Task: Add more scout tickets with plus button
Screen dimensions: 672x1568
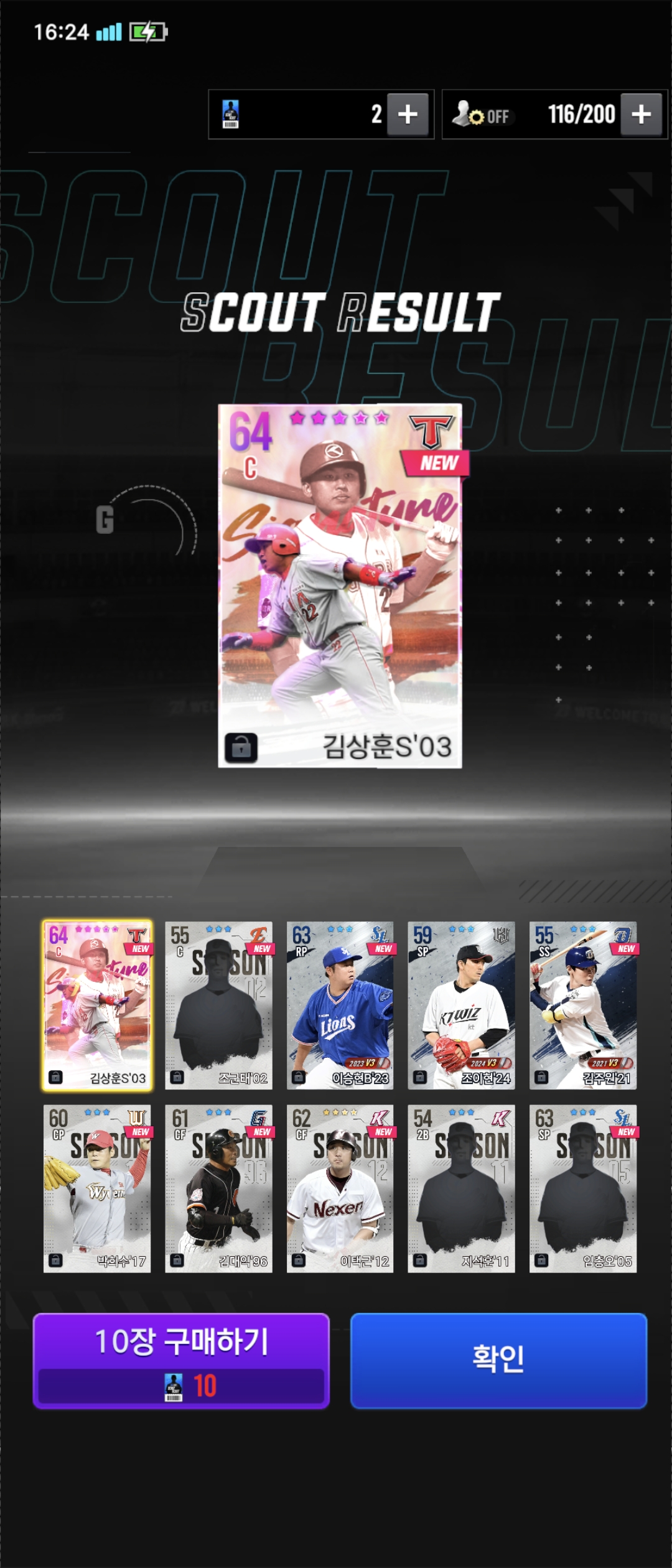Action: 408,114
